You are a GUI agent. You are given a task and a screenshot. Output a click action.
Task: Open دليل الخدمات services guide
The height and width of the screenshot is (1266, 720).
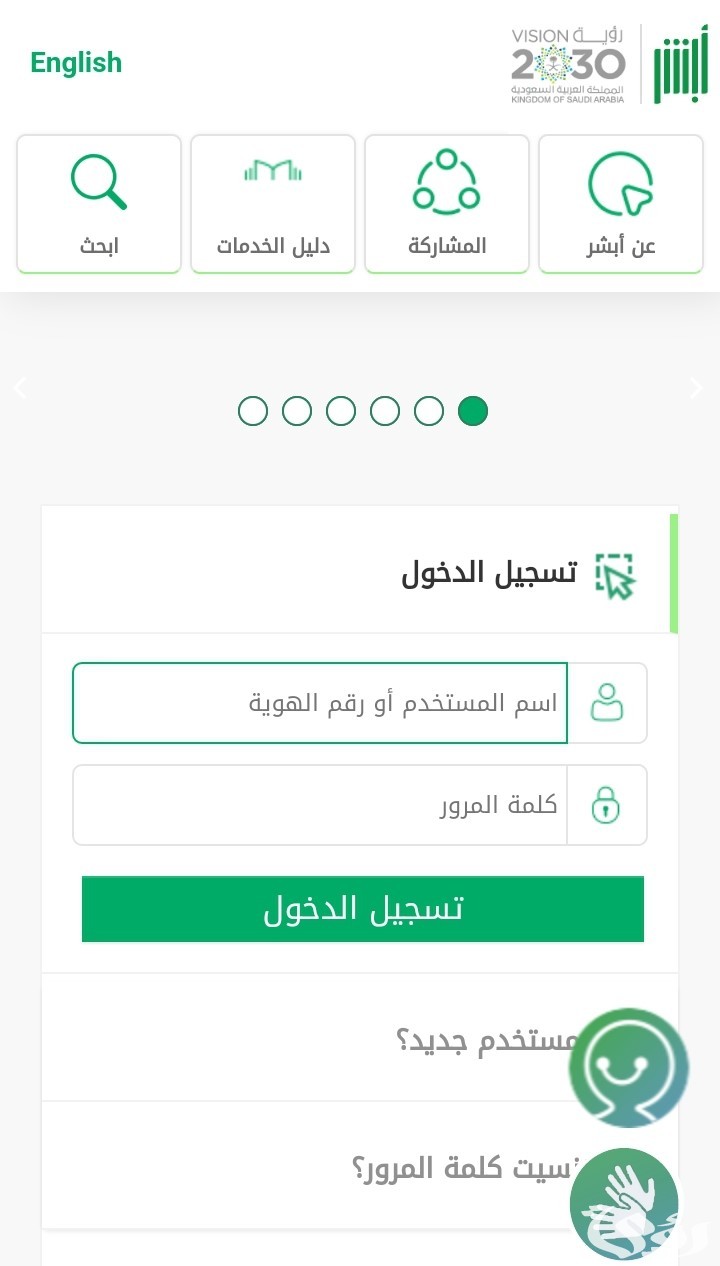click(273, 204)
